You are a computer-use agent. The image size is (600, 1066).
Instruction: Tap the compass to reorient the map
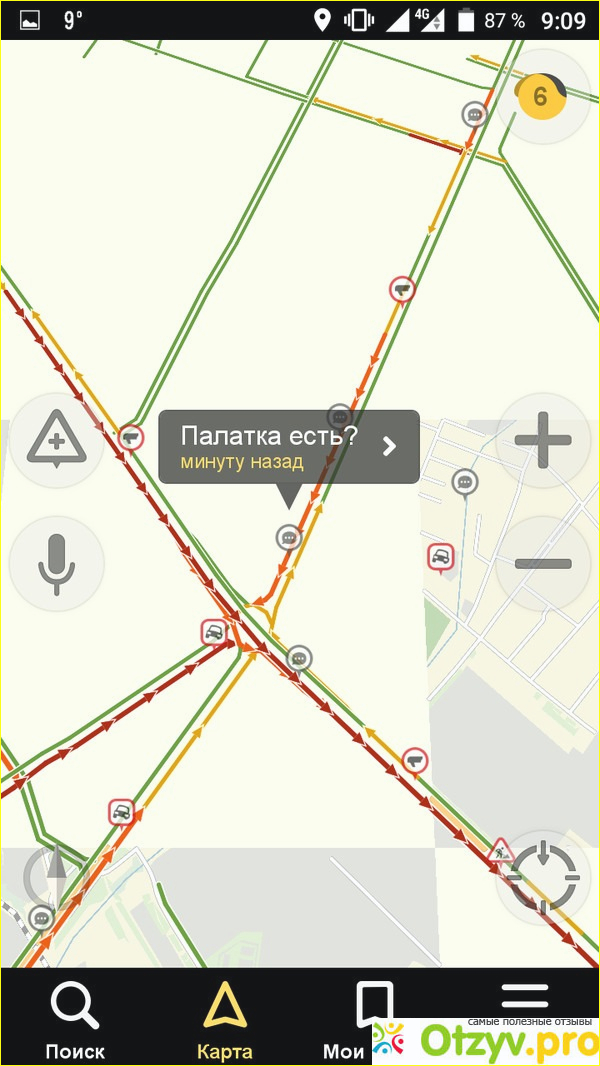point(56,878)
